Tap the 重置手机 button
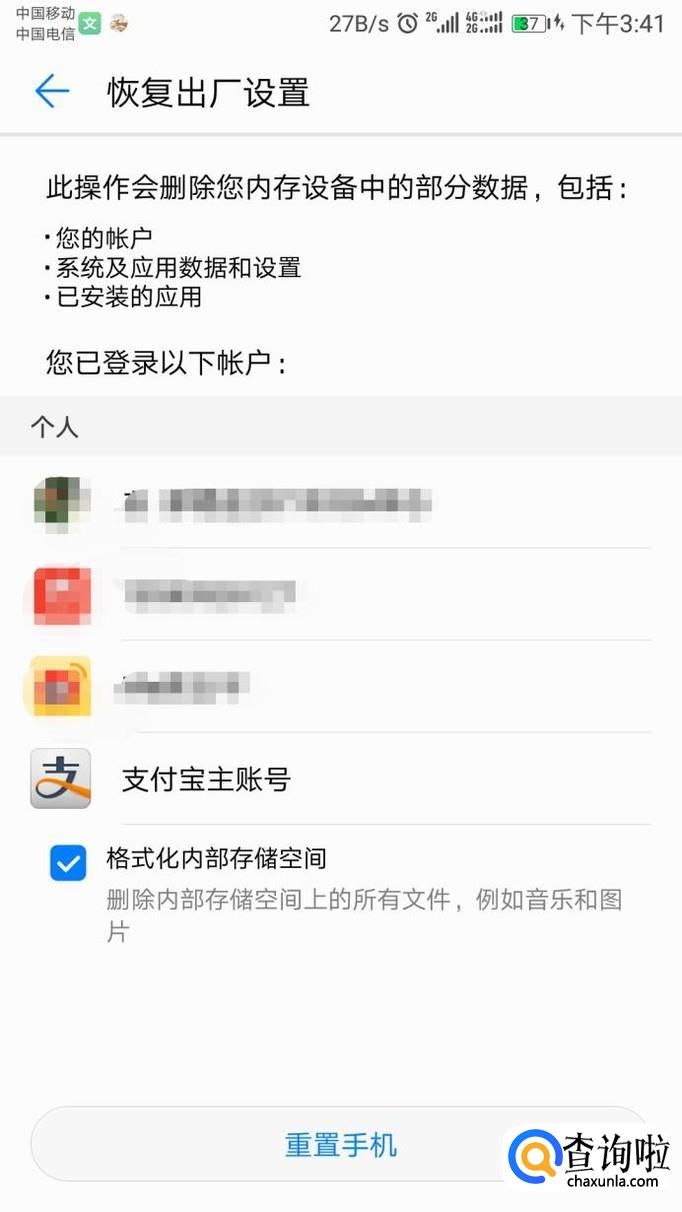 point(340,1145)
